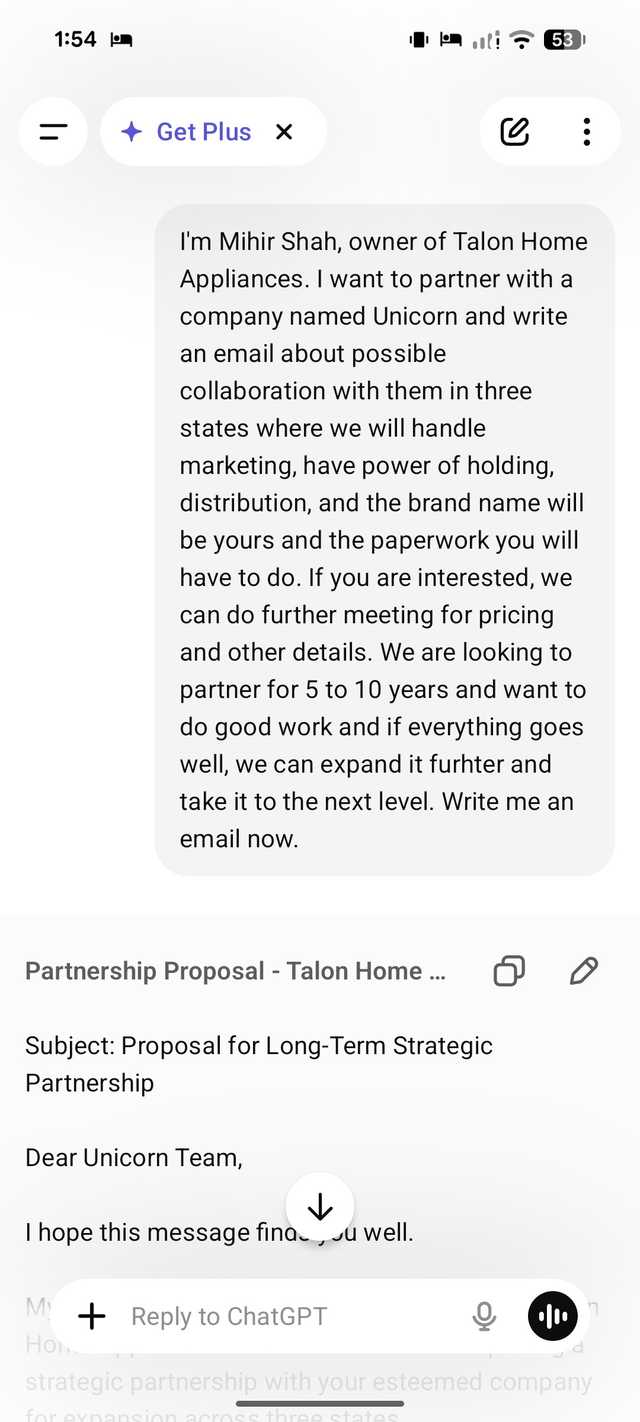The width and height of the screenshot is (640, 1422).
Task: Launch voice mode
Action: [553, 1316]
